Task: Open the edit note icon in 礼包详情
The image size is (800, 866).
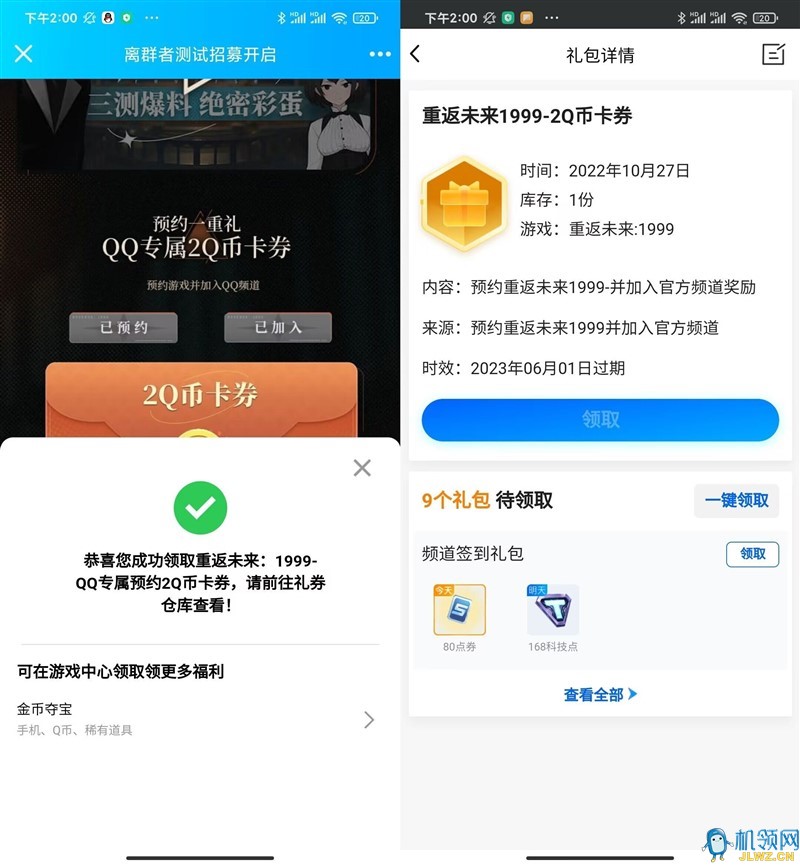Action: point(773,55)
